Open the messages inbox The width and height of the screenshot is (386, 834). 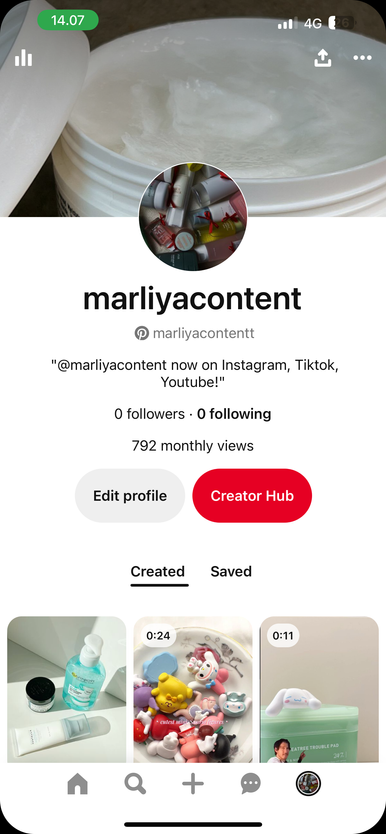pos(250,783)
